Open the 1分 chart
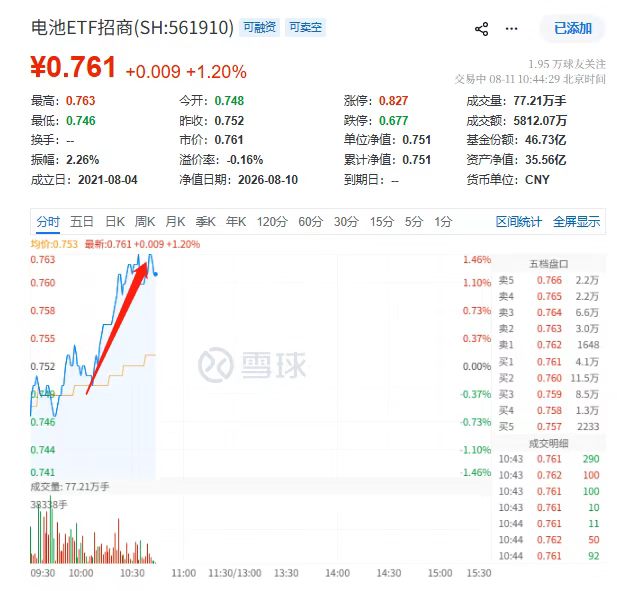The height and width of the screenshot is (591, 617). [443, 222]
